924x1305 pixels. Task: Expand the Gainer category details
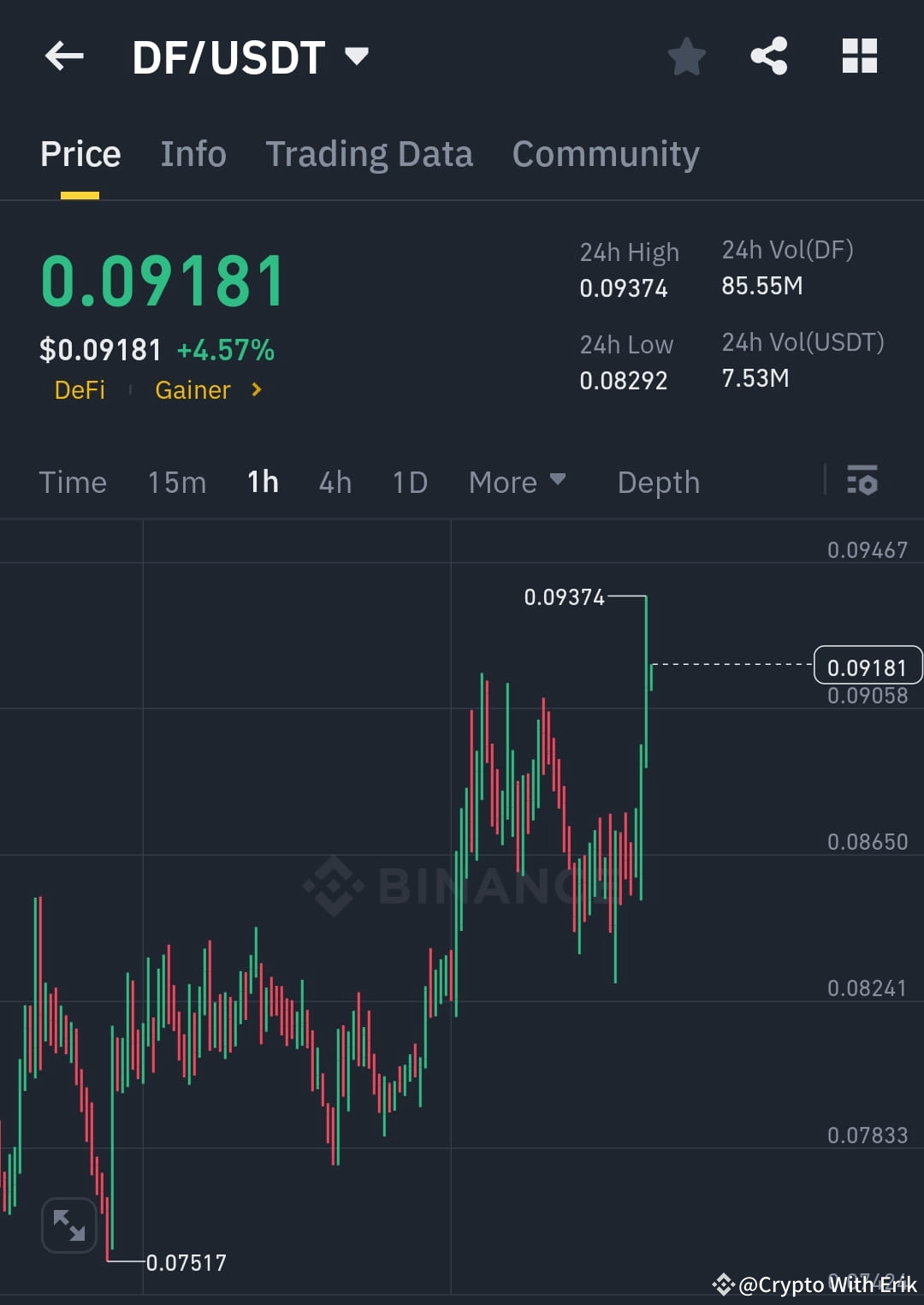coord(205,390)
